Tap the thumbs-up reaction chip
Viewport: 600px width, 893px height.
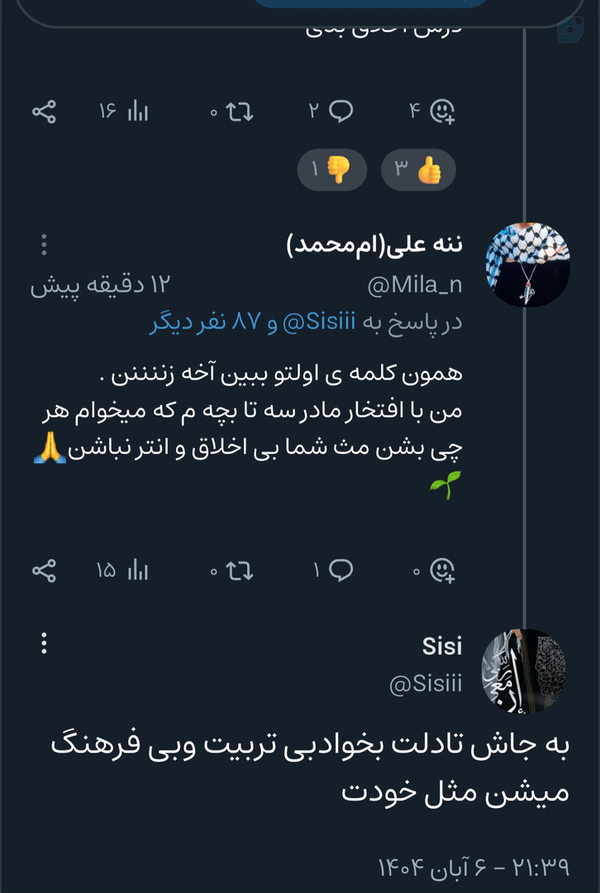click(418, 170)
